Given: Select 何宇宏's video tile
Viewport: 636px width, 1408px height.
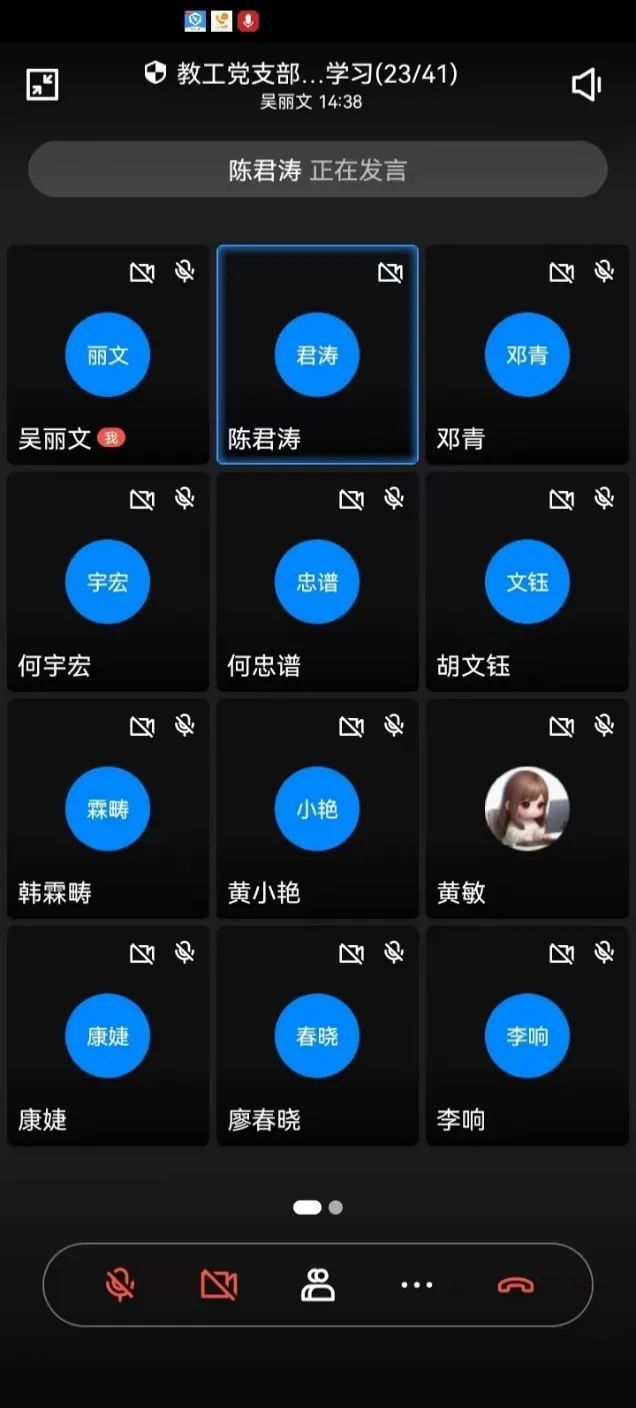Looking at the screenshot, I should coord(108,582).
